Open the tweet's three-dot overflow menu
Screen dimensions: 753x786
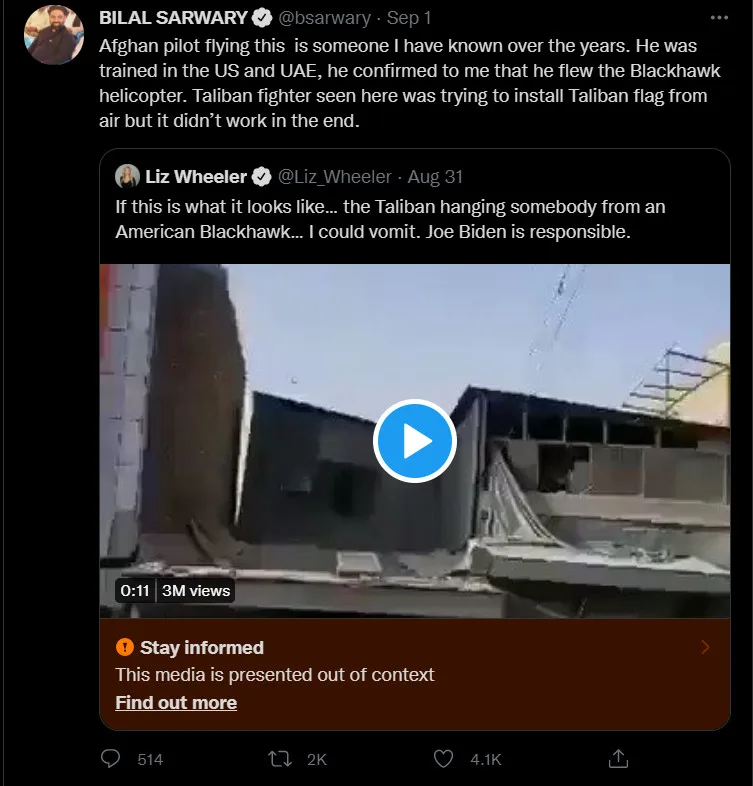pyautogui.click(x=718, y=18)
